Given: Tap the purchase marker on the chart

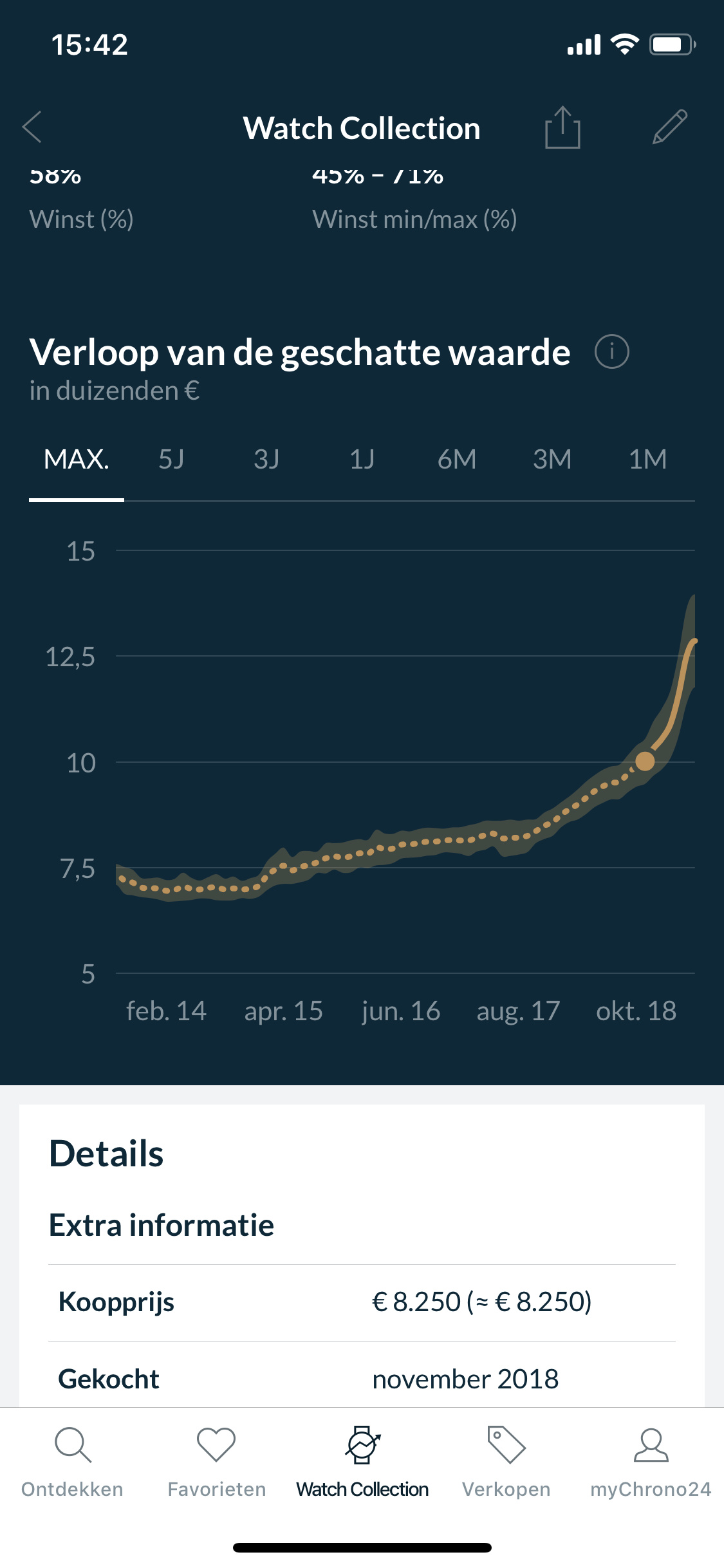Looking at the screenshot, I should coord(645,761).
